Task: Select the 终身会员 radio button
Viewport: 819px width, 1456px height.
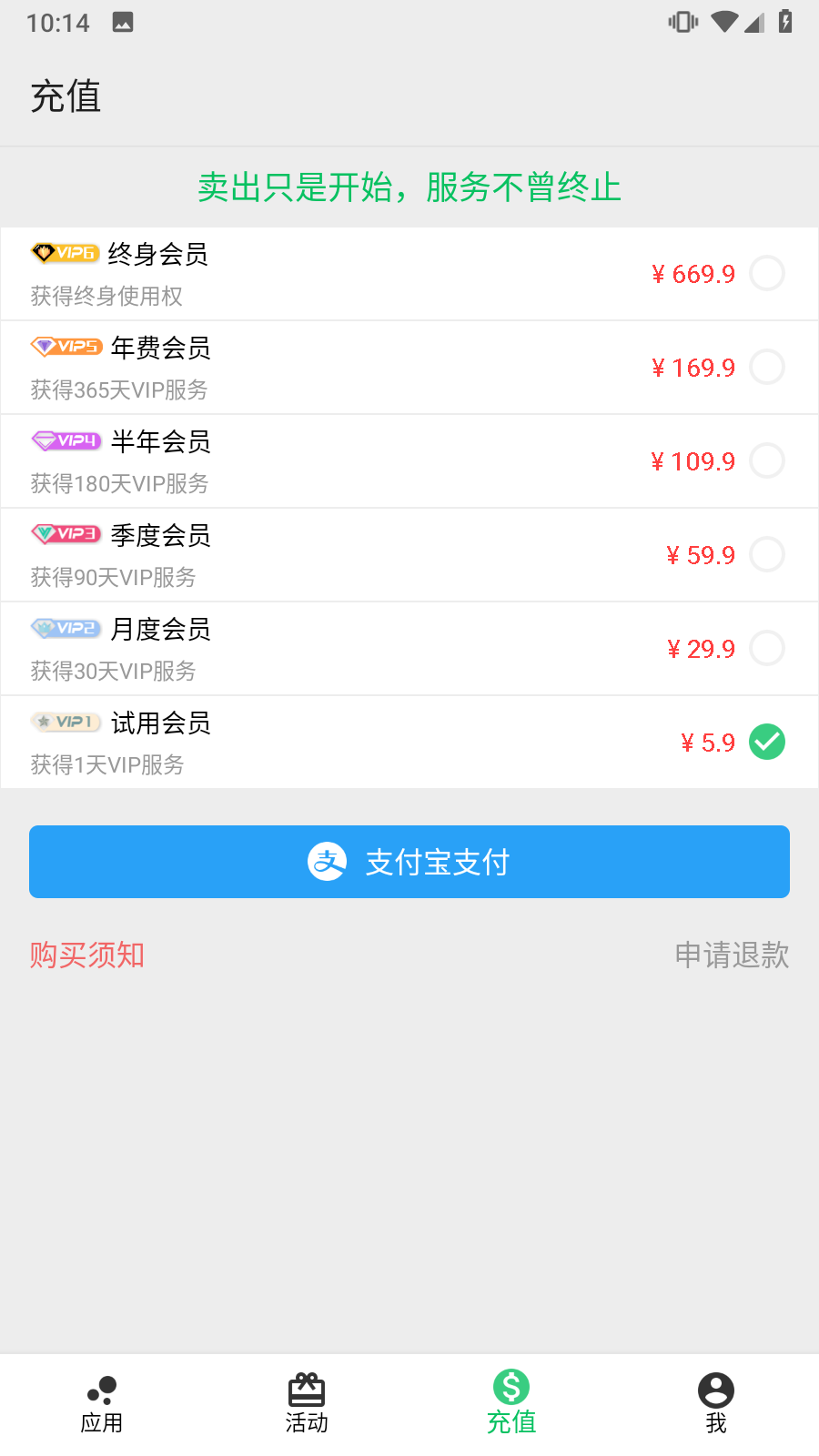Action: coord(767,273)
